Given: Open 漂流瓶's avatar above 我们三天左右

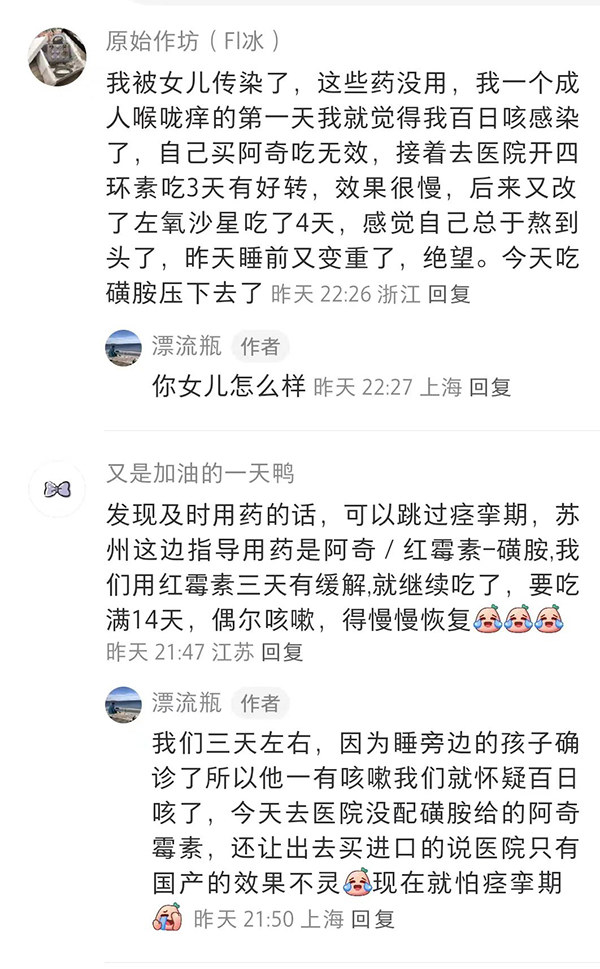Looking at the screenshot, I should (123, 703).
